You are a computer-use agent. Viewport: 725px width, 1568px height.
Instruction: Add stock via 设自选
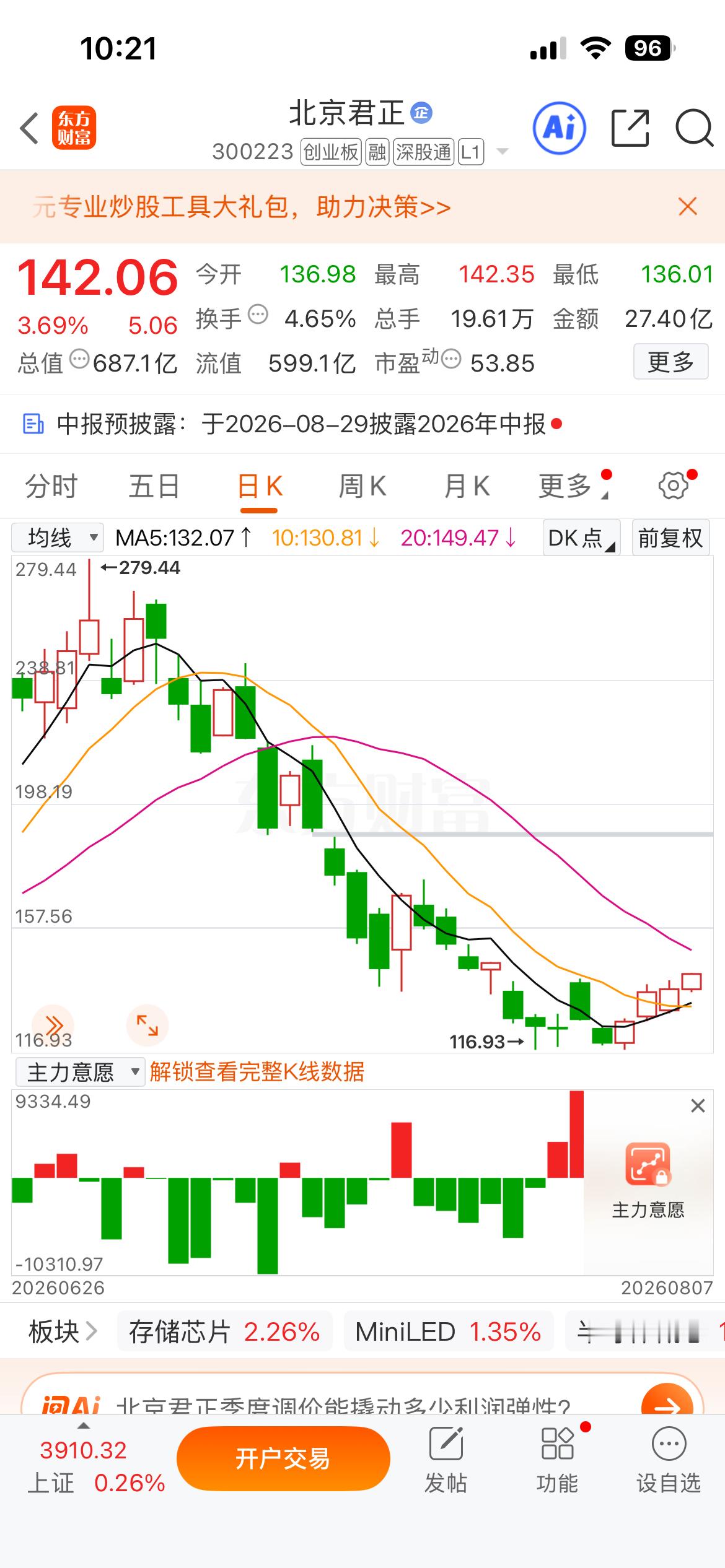click(x=669, y=1460)
